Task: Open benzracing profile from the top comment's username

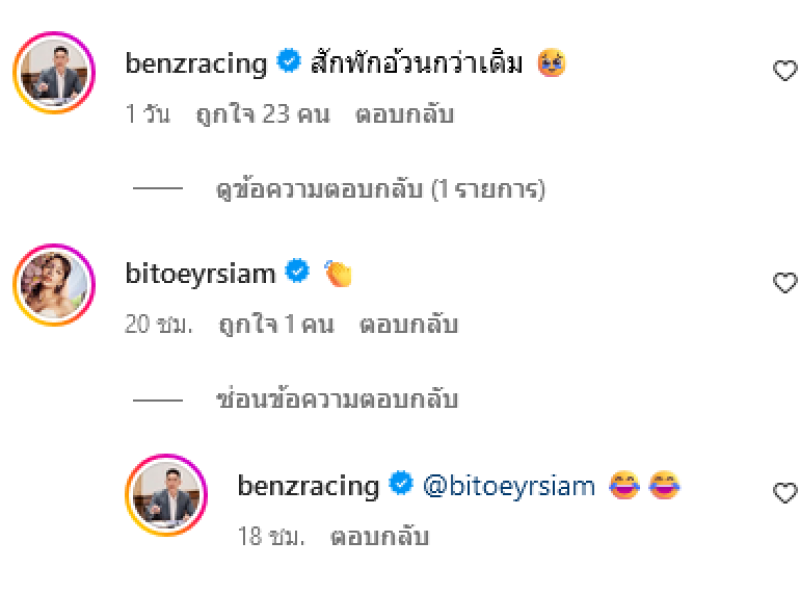Action: click(197, 64)
